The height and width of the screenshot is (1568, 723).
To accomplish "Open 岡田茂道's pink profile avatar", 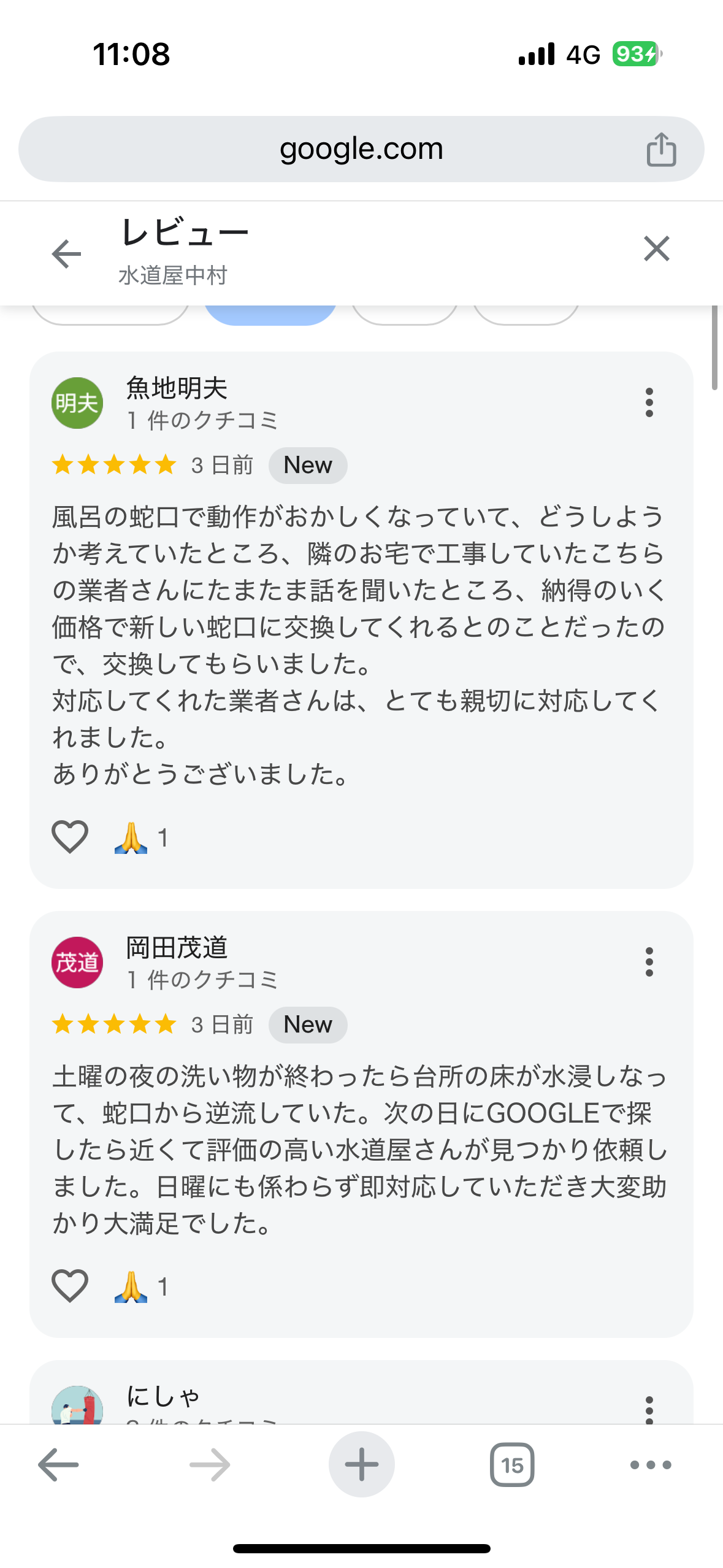I will [x=77, y=962].
